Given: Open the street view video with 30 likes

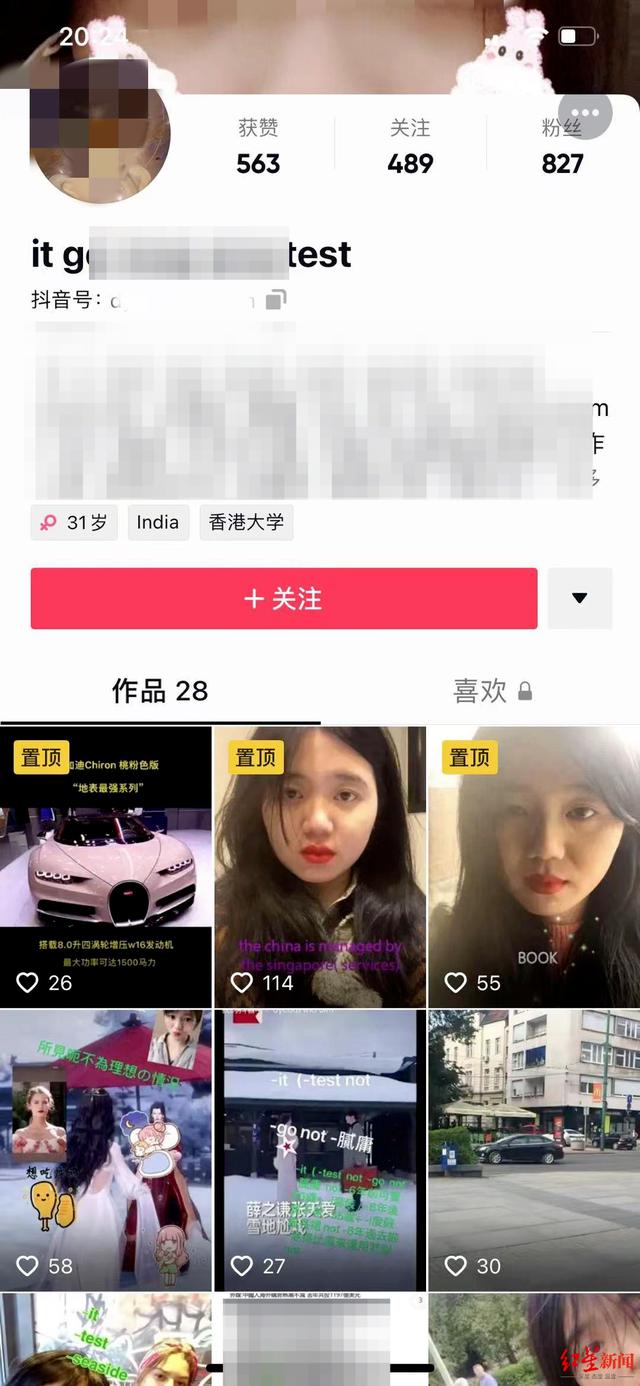Looking at the screenshot, I should click(x=534, y=1150).
